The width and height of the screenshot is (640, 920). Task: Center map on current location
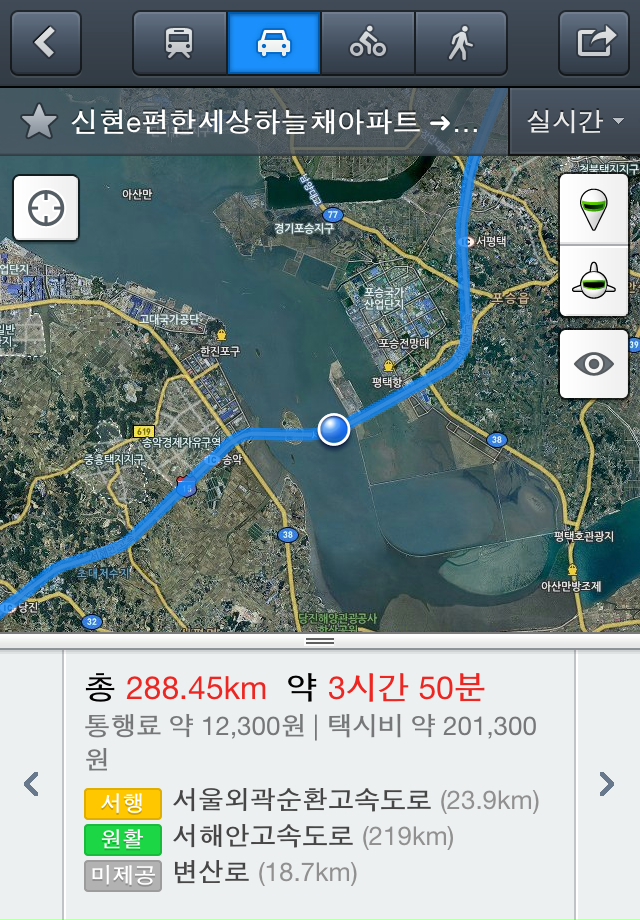click(x=46, y=208)
